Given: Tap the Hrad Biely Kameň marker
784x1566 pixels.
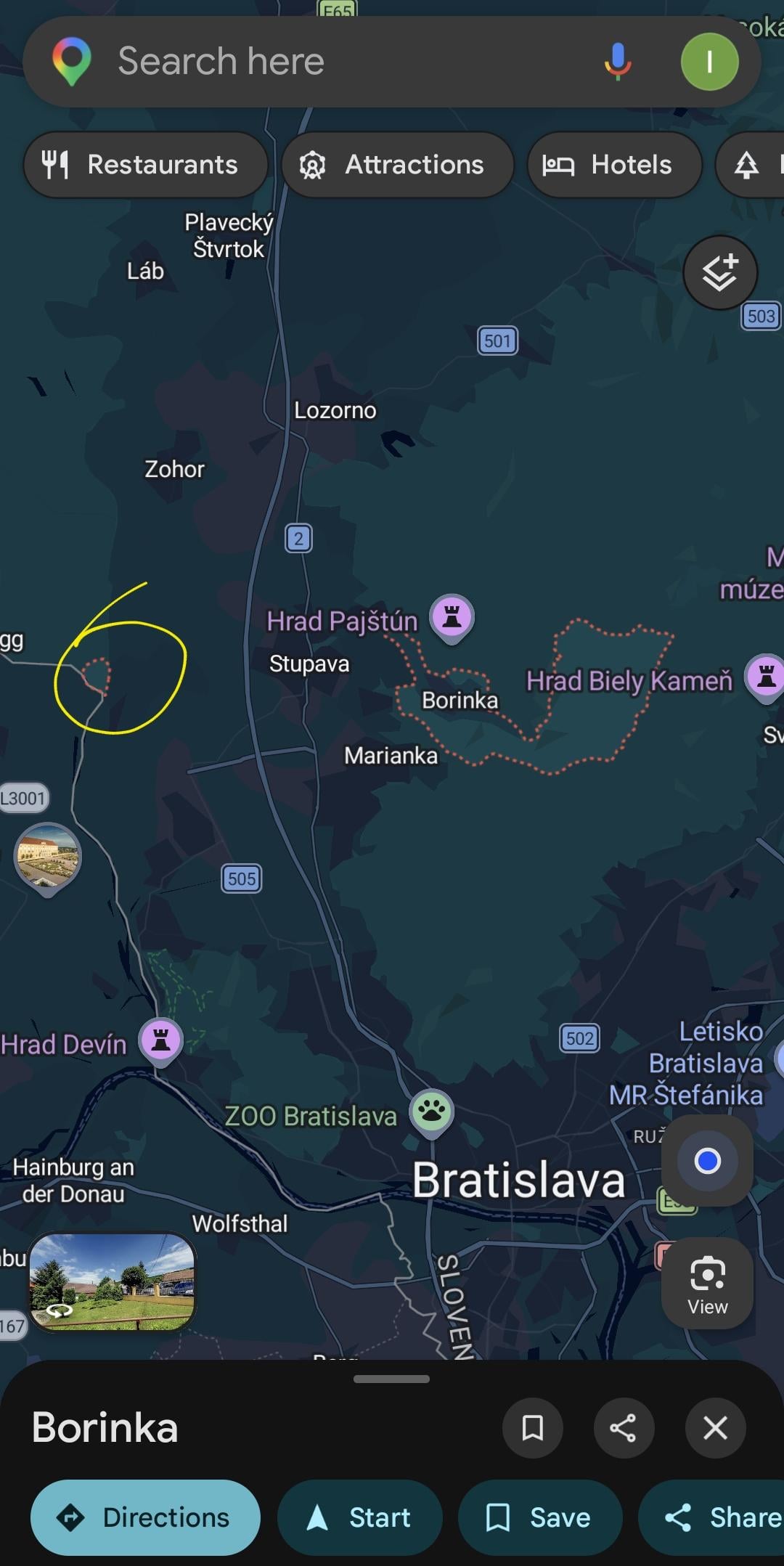Looking at the screenshot, I should point(765,677).
